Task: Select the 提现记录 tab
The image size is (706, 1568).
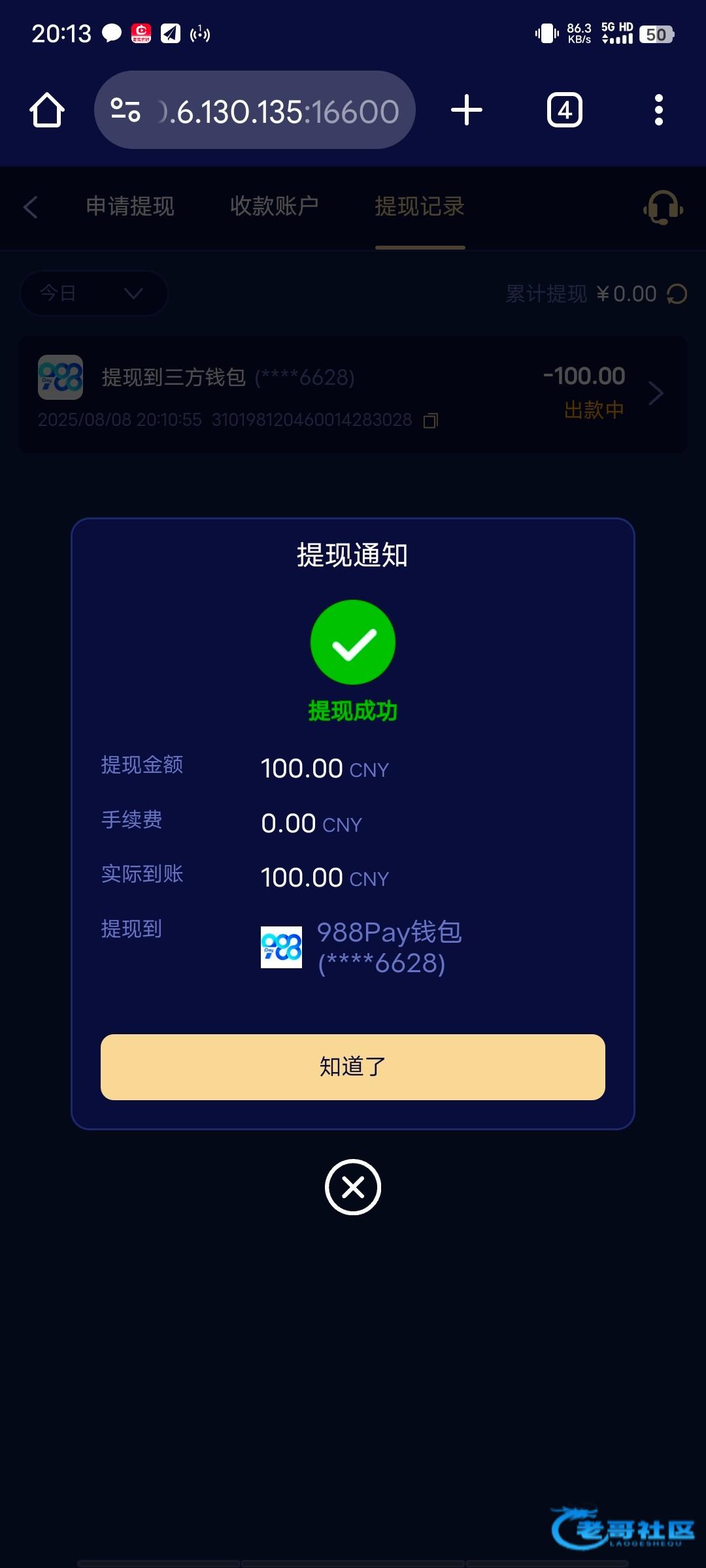Action: coord(420,206)
